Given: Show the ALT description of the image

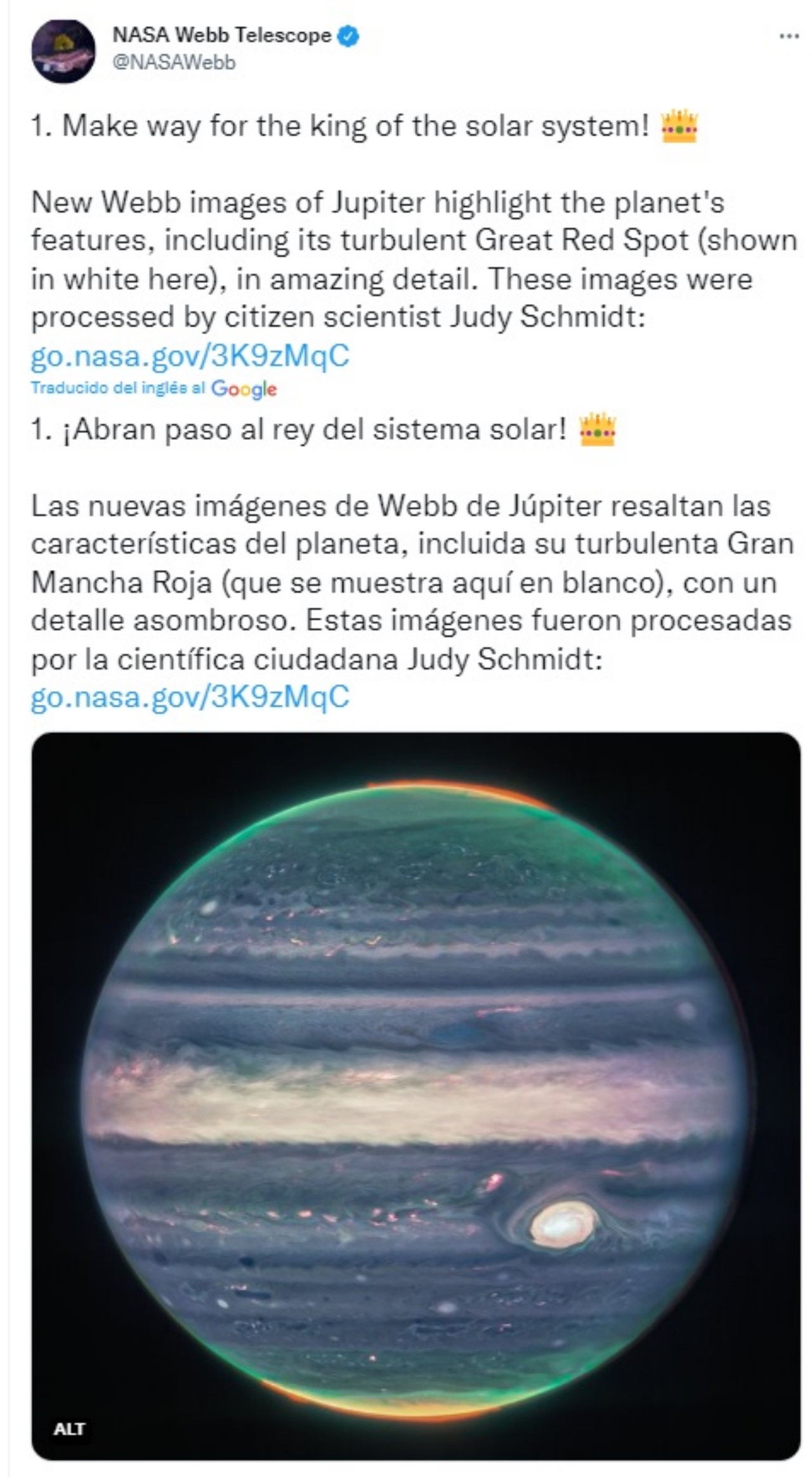Looking at the screenshot, I should coord(69,1429).
